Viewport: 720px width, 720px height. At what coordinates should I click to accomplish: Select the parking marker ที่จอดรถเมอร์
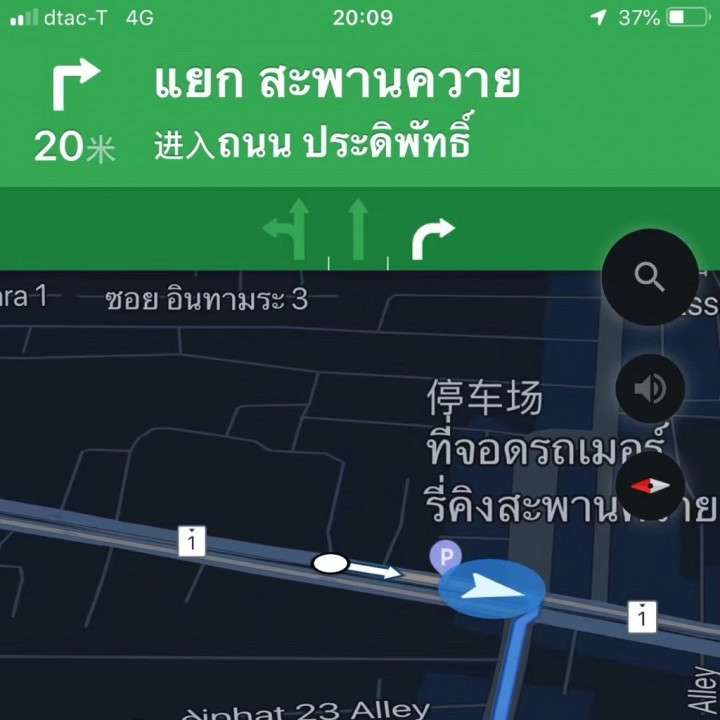coord(444,556)
